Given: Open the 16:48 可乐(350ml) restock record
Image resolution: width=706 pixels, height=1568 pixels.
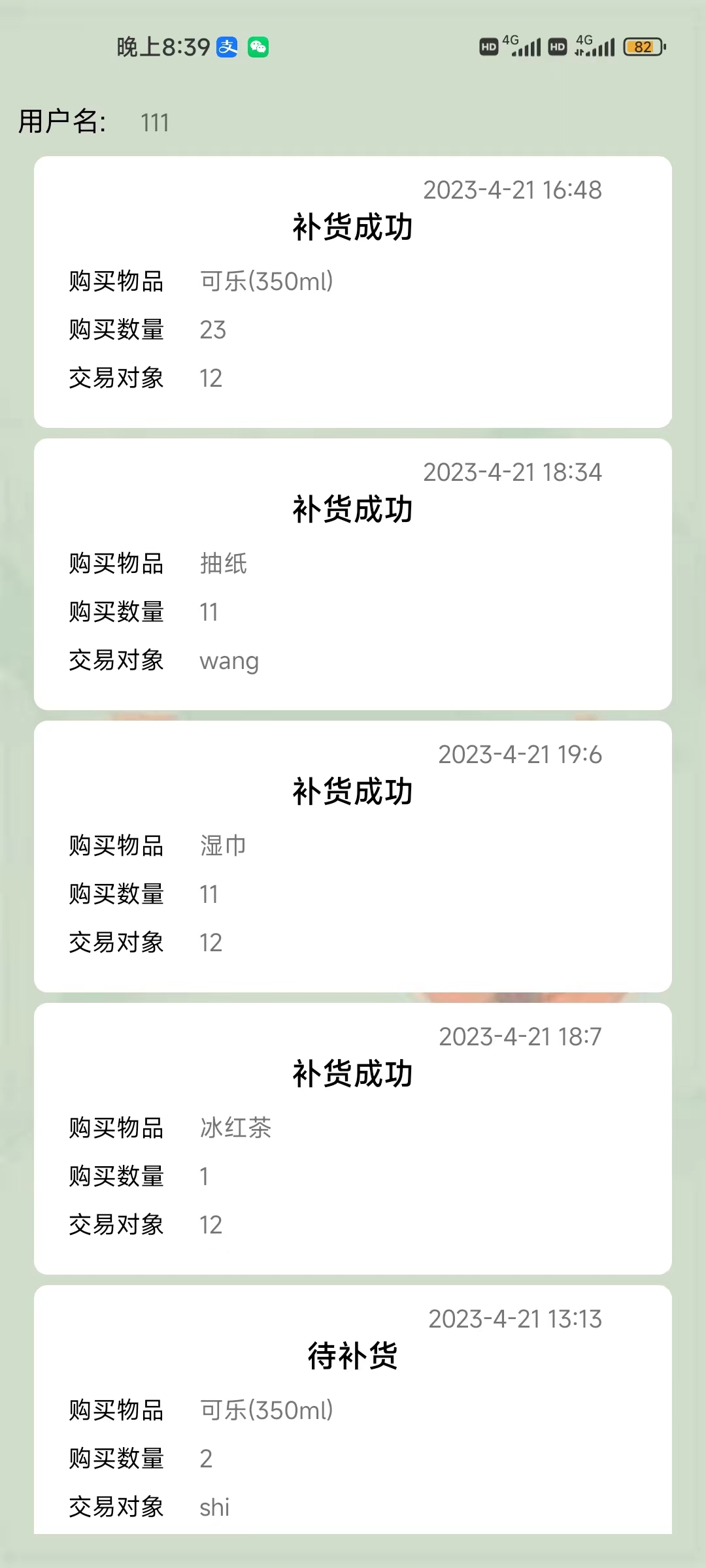Looking at the screenshot, I should coord(353,292).
